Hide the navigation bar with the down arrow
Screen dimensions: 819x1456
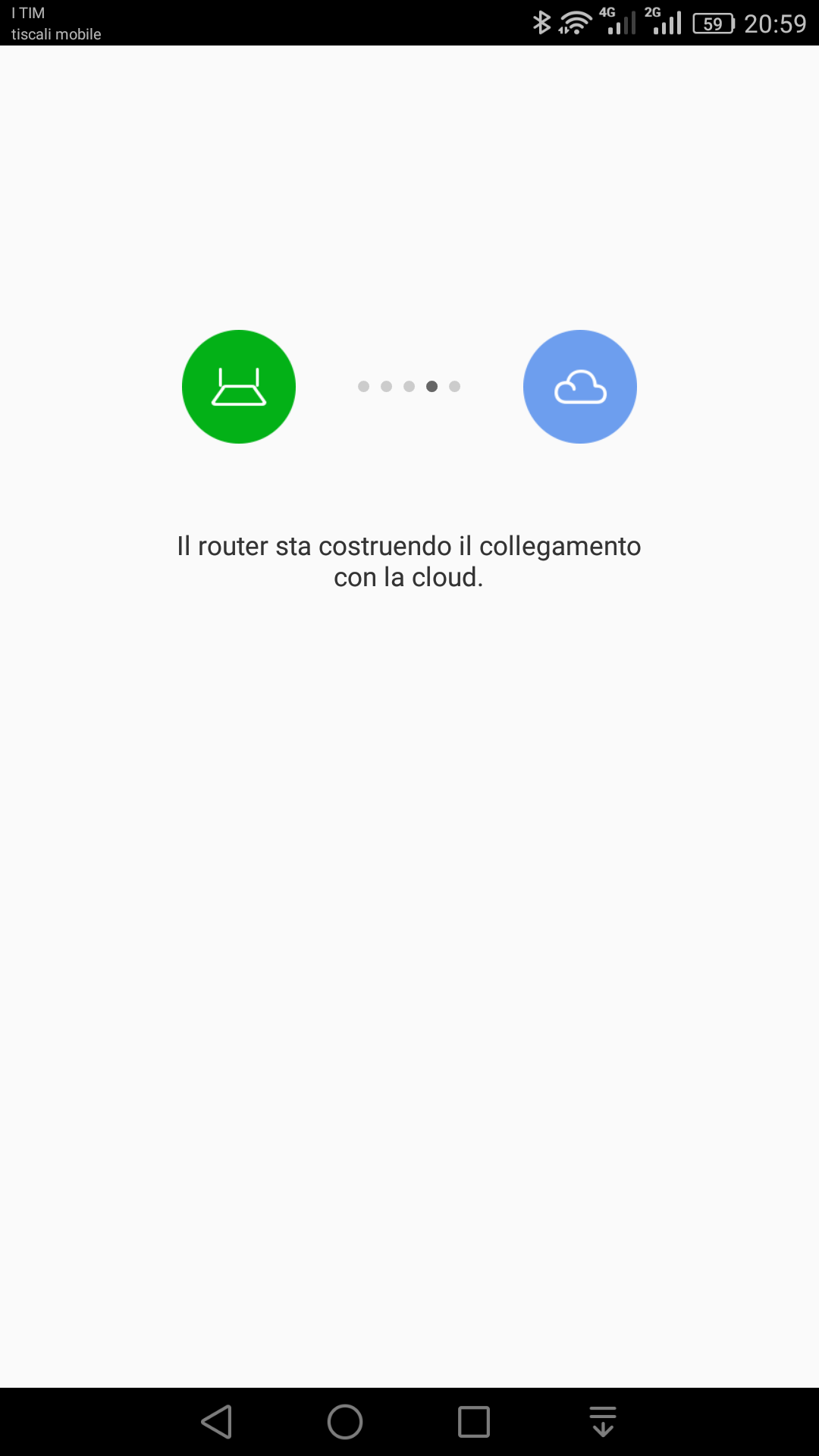point(603,1422)
